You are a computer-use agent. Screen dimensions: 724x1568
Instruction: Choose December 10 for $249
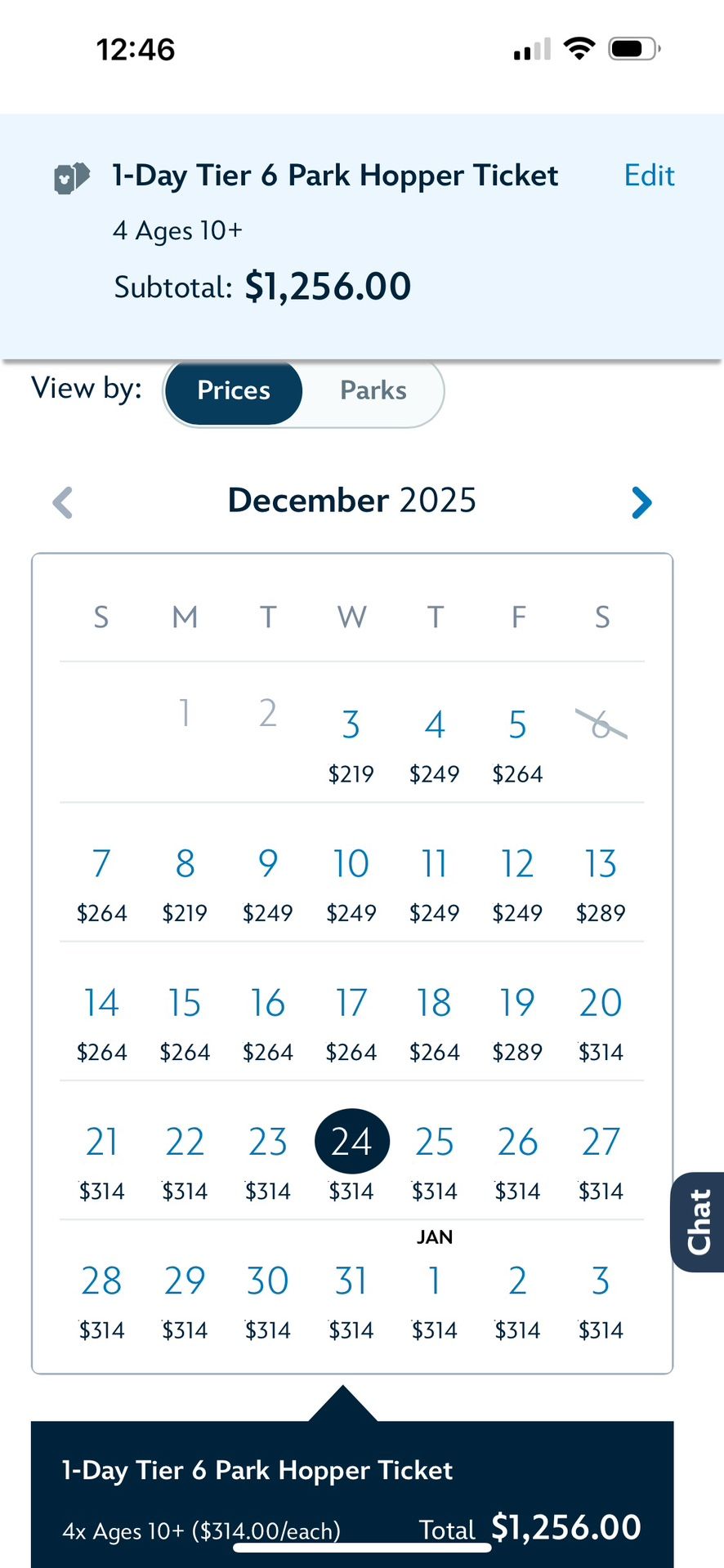(x=351, y=878)
